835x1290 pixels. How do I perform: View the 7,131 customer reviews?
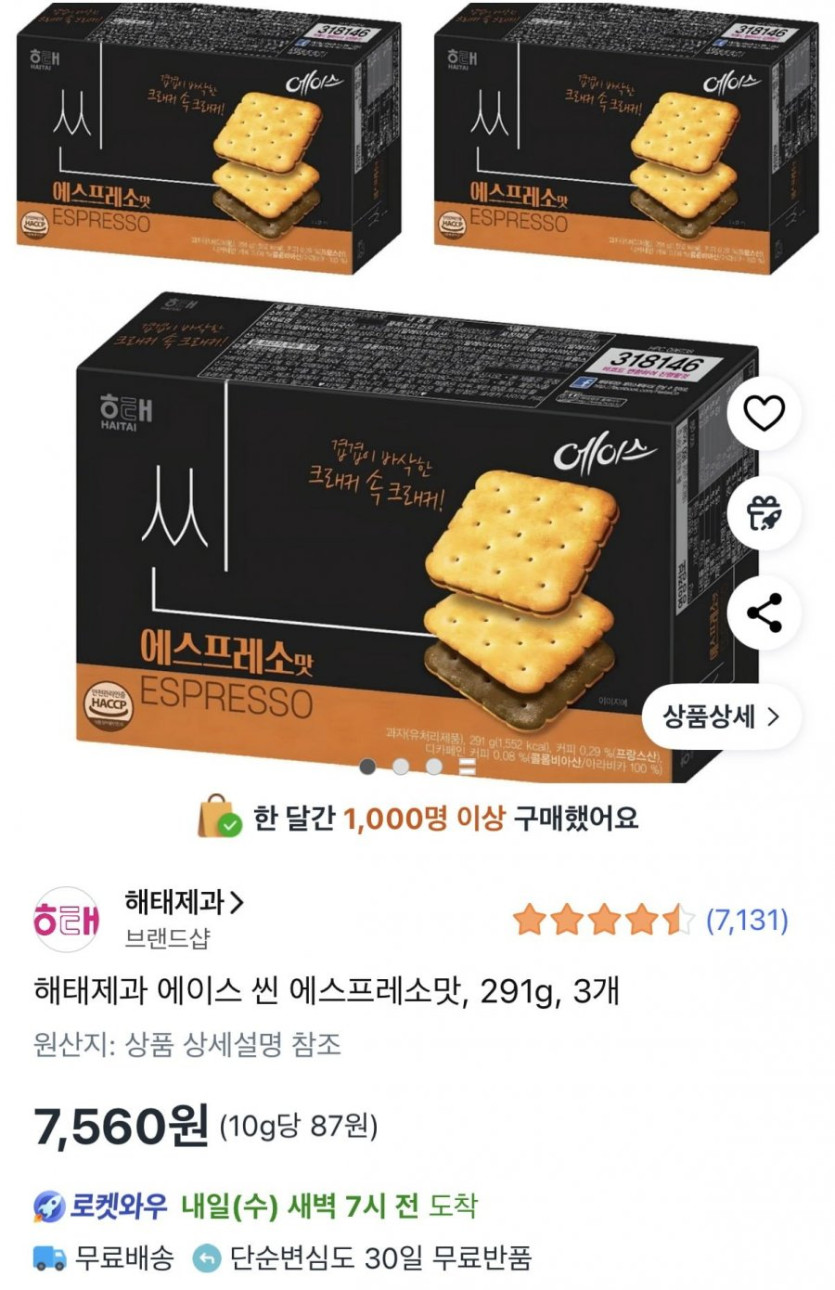pos(747,919)
